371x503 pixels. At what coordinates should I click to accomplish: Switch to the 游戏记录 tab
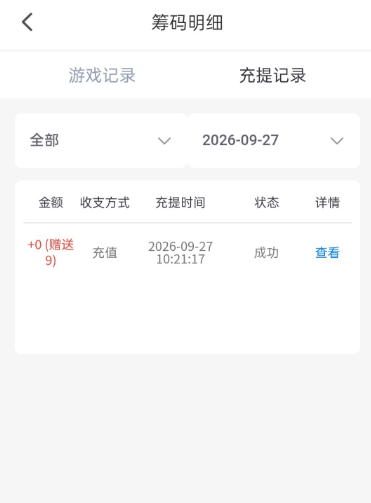click(x=102, y=75)
